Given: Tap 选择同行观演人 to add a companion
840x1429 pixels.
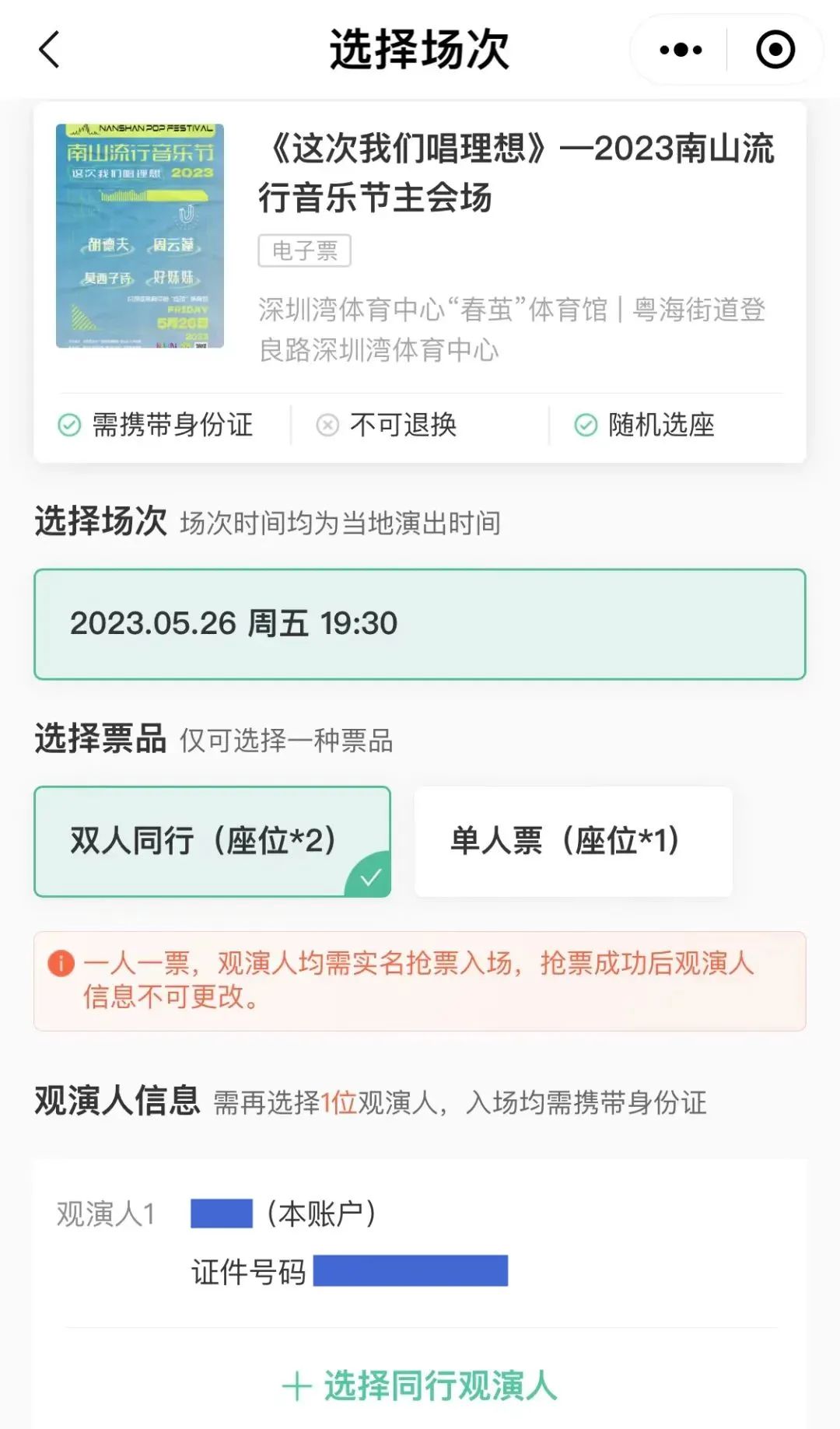Looking at the screenshot, I should [x=420, y=1385].
